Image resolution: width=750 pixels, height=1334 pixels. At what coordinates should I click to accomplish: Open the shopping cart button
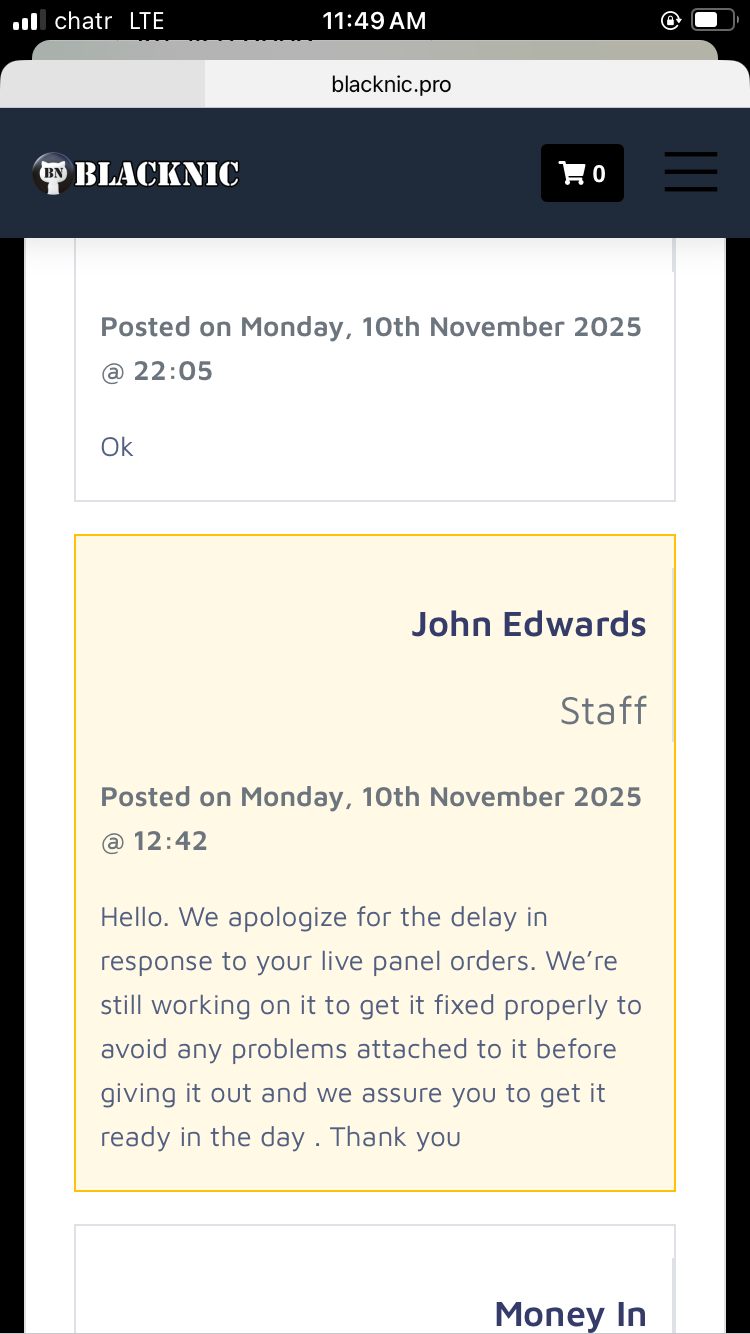click(582, 173)
